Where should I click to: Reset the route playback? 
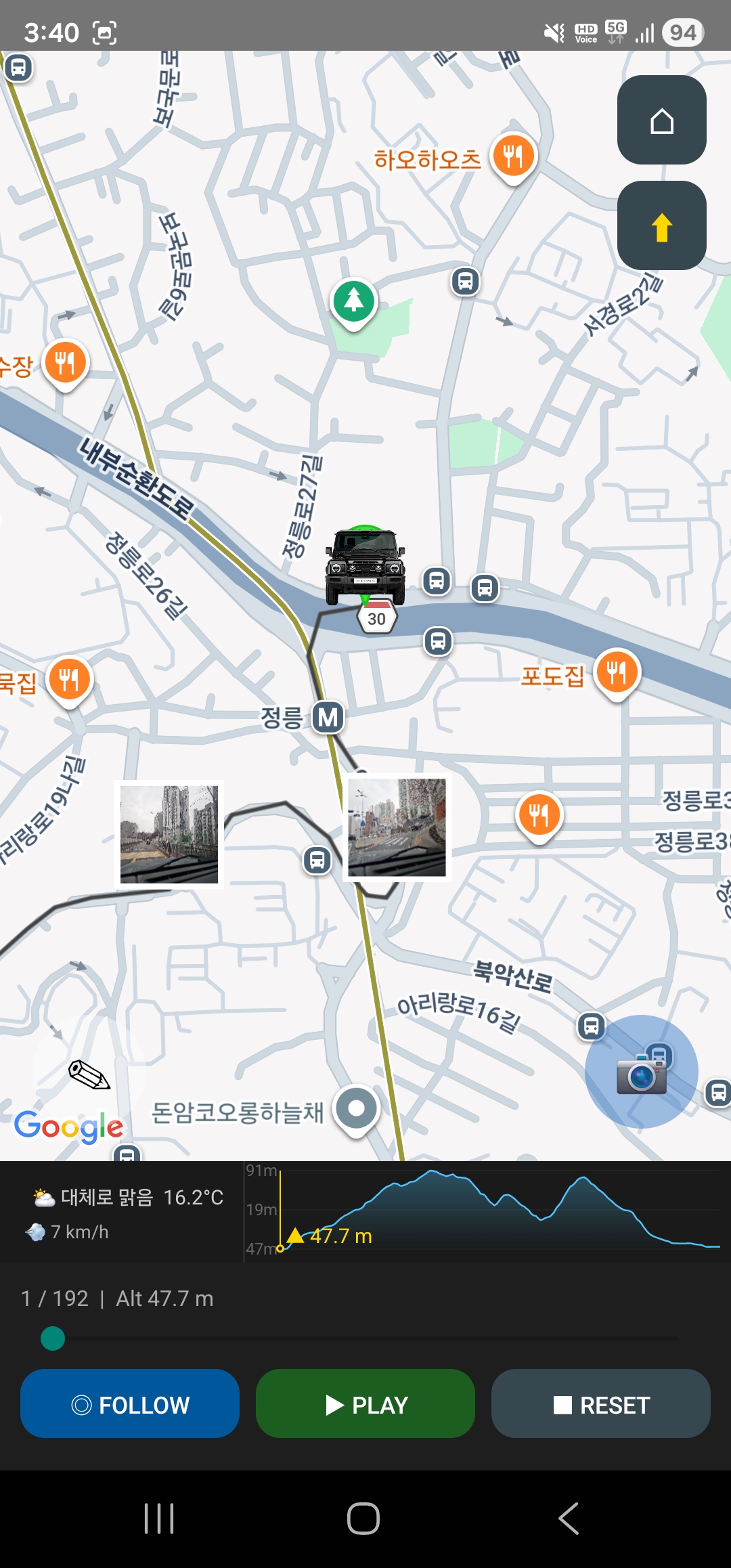(x=601, y=1403)
